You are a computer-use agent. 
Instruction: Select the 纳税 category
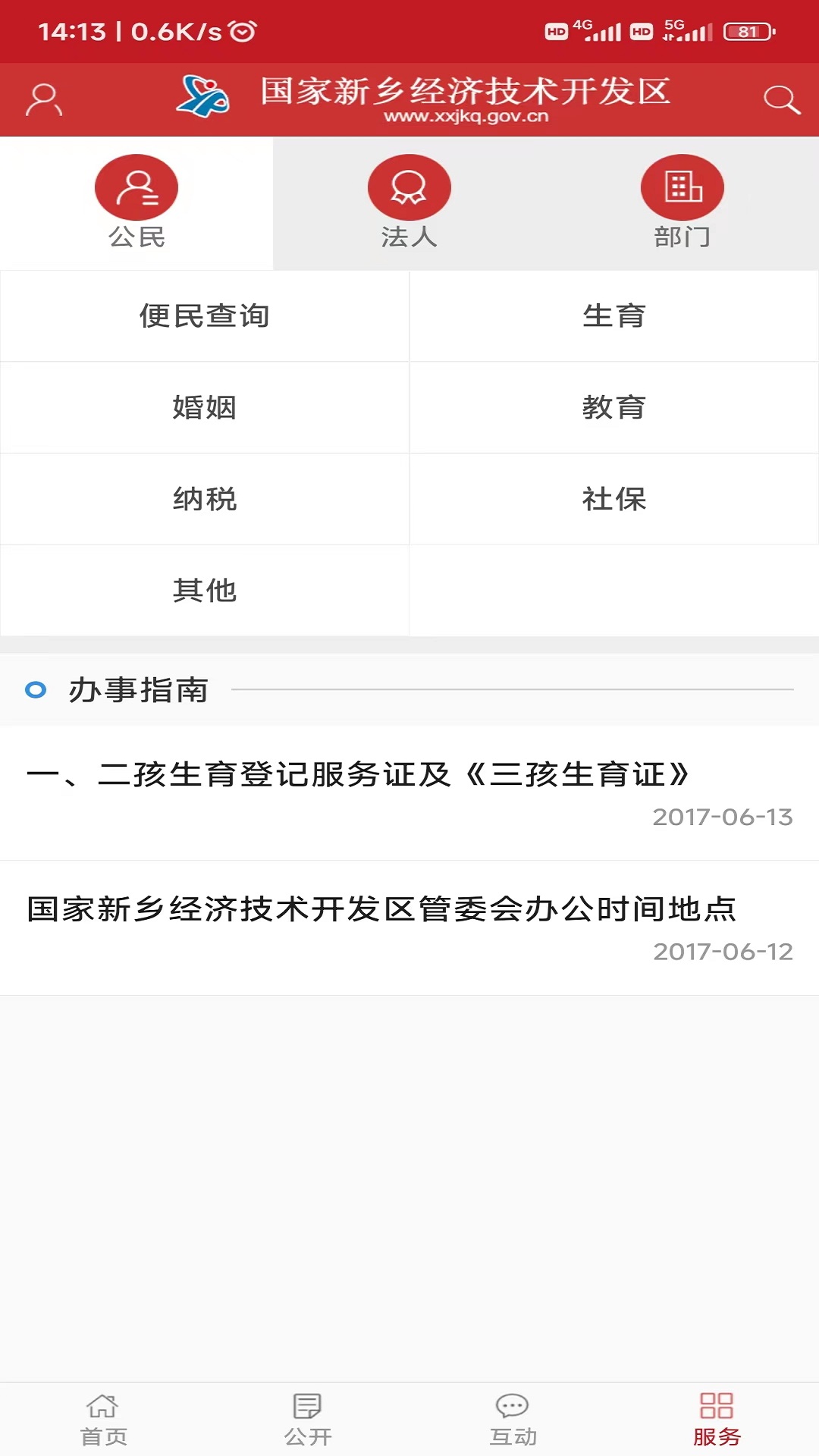click(205, 499)
